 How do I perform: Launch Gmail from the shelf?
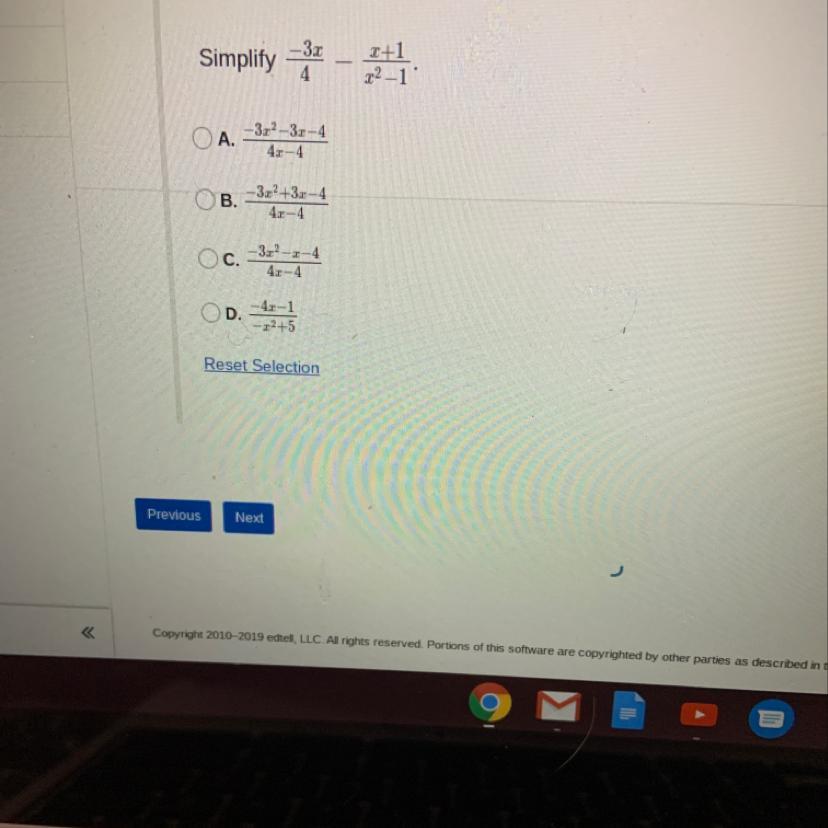558,707
